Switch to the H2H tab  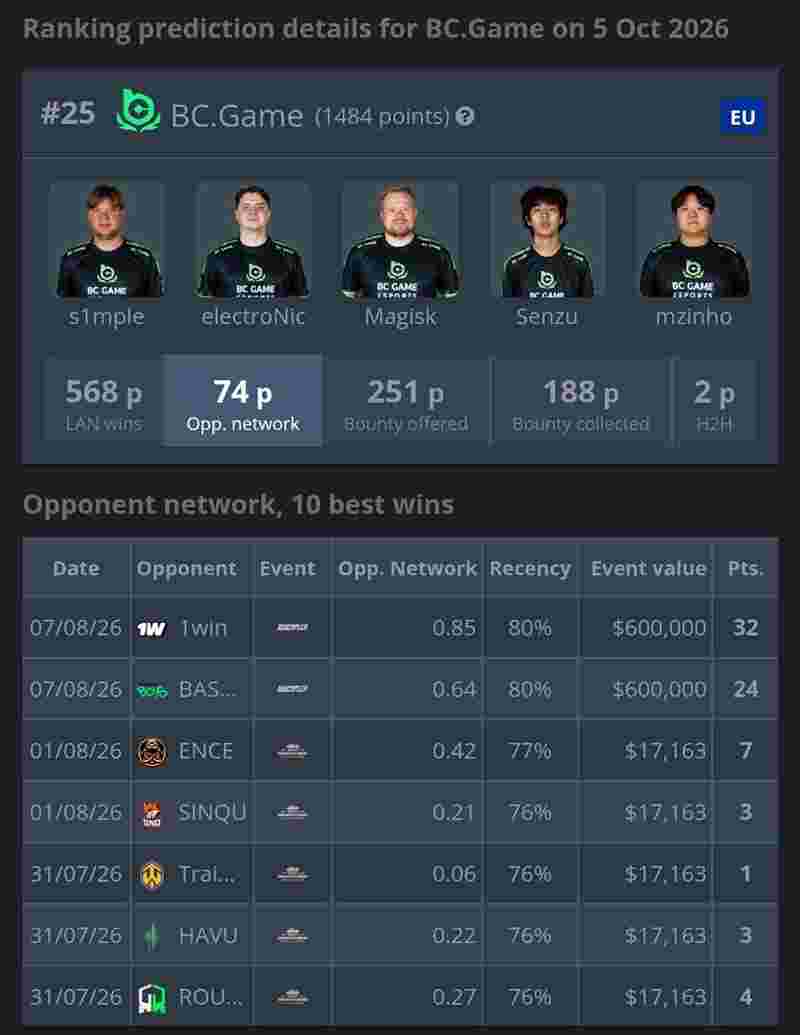pos(715,400)
